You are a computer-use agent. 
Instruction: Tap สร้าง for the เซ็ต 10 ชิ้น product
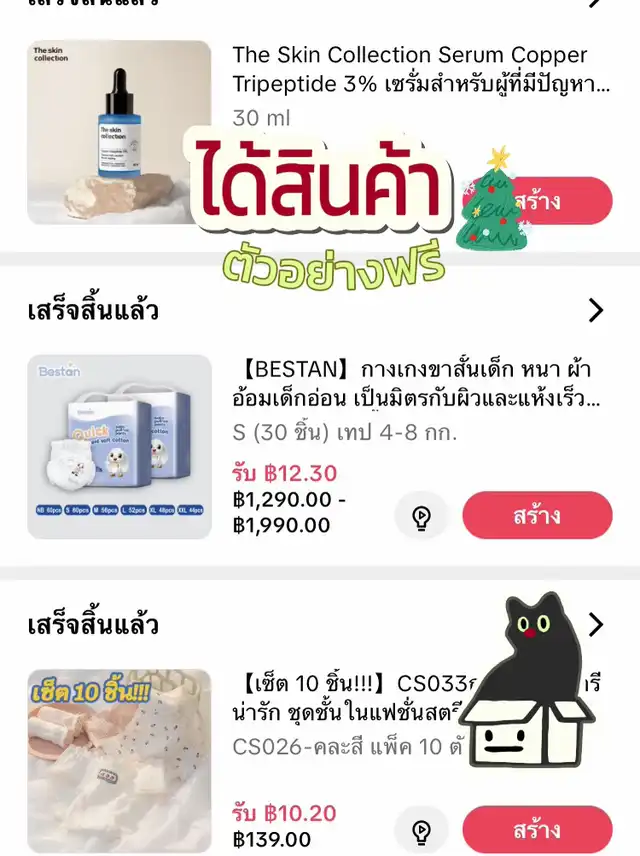tap(537, 830)
